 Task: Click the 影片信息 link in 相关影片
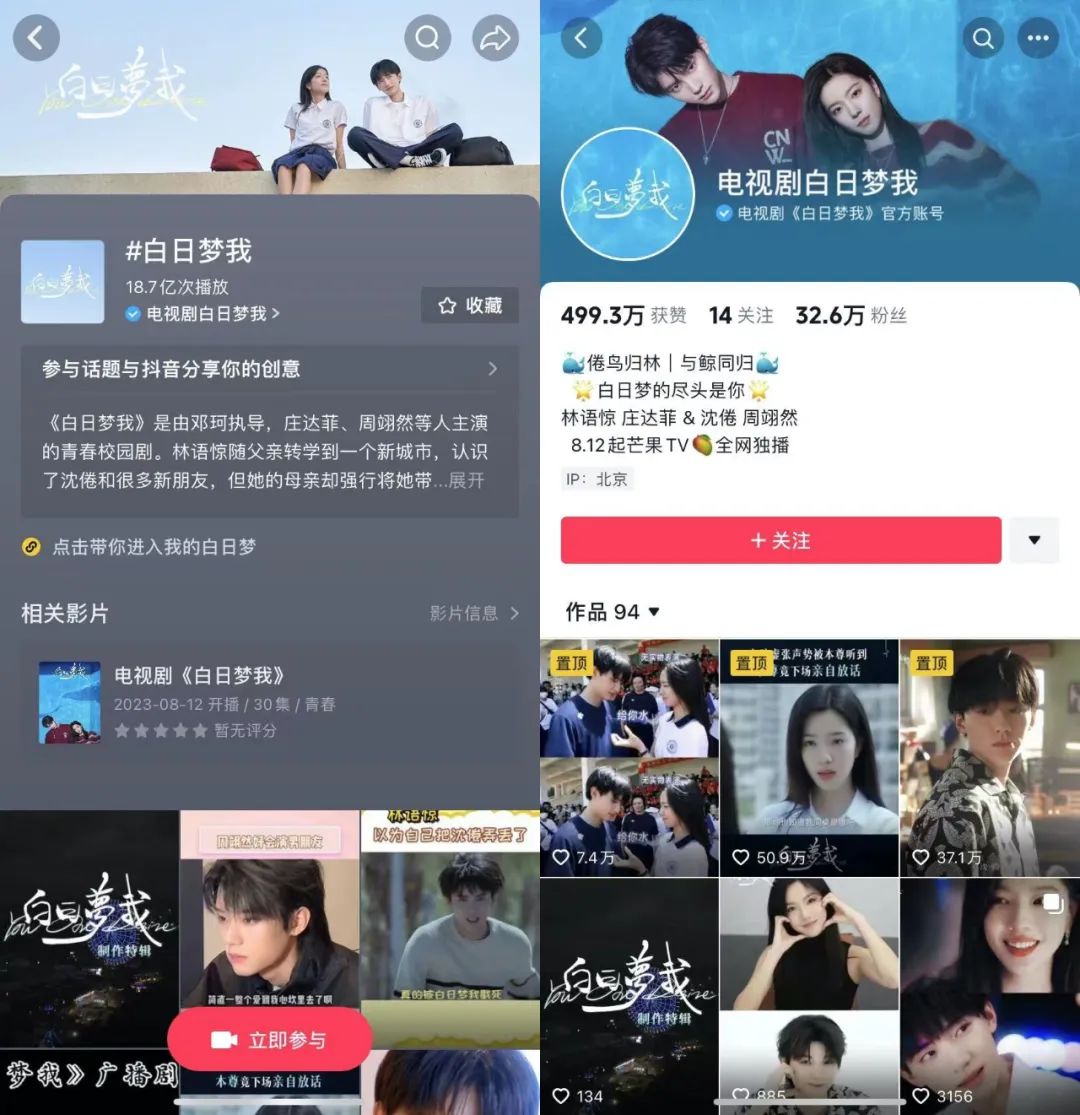tap(468, 614)
